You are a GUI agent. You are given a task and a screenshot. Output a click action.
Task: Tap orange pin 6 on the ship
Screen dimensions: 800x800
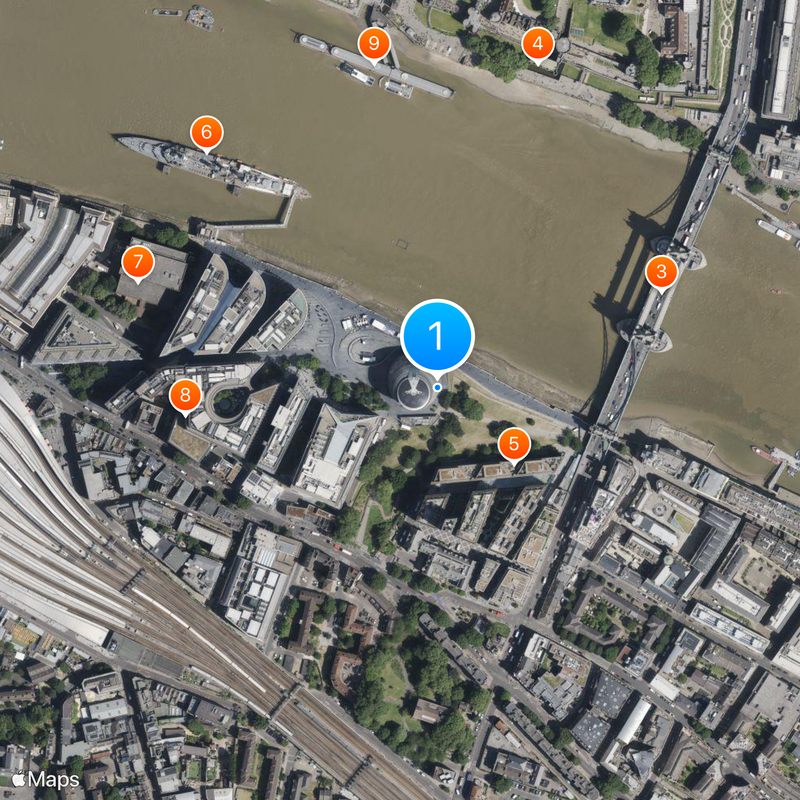[x=206, y=132]
